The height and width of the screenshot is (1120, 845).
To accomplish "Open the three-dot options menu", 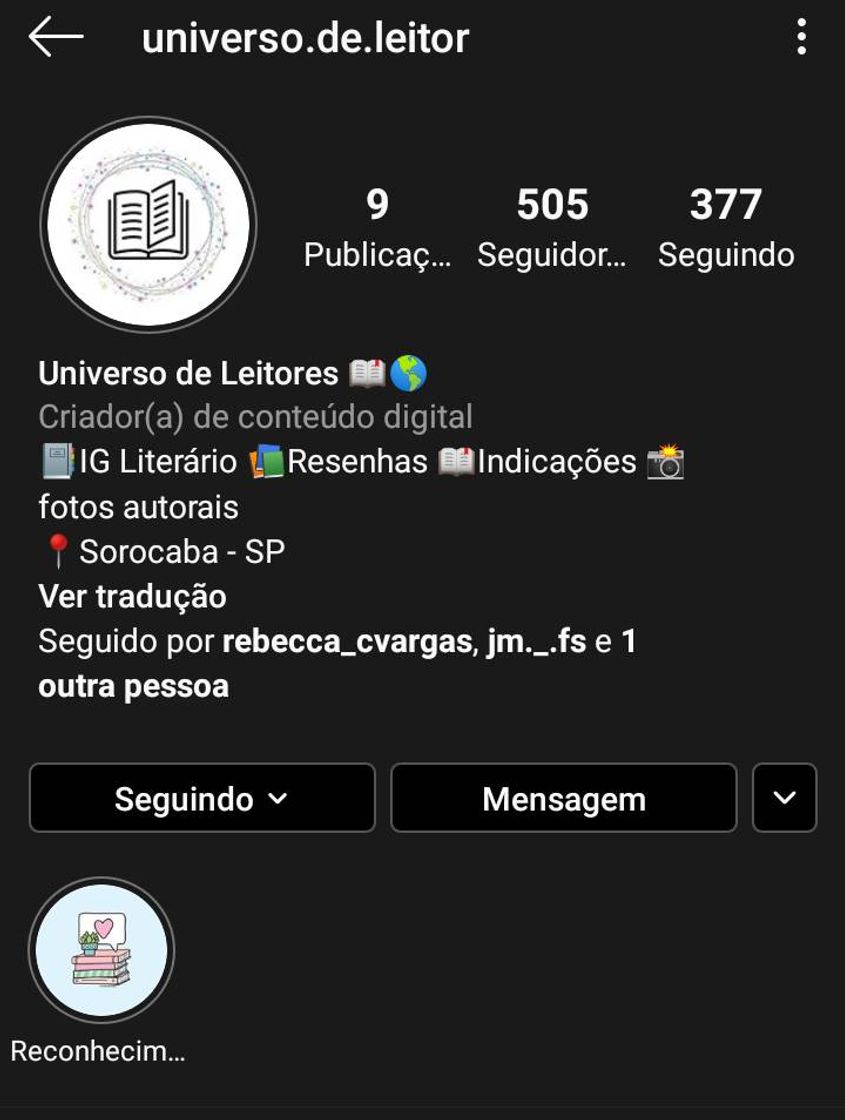I will pyautogui.click(x=800, y=38).
